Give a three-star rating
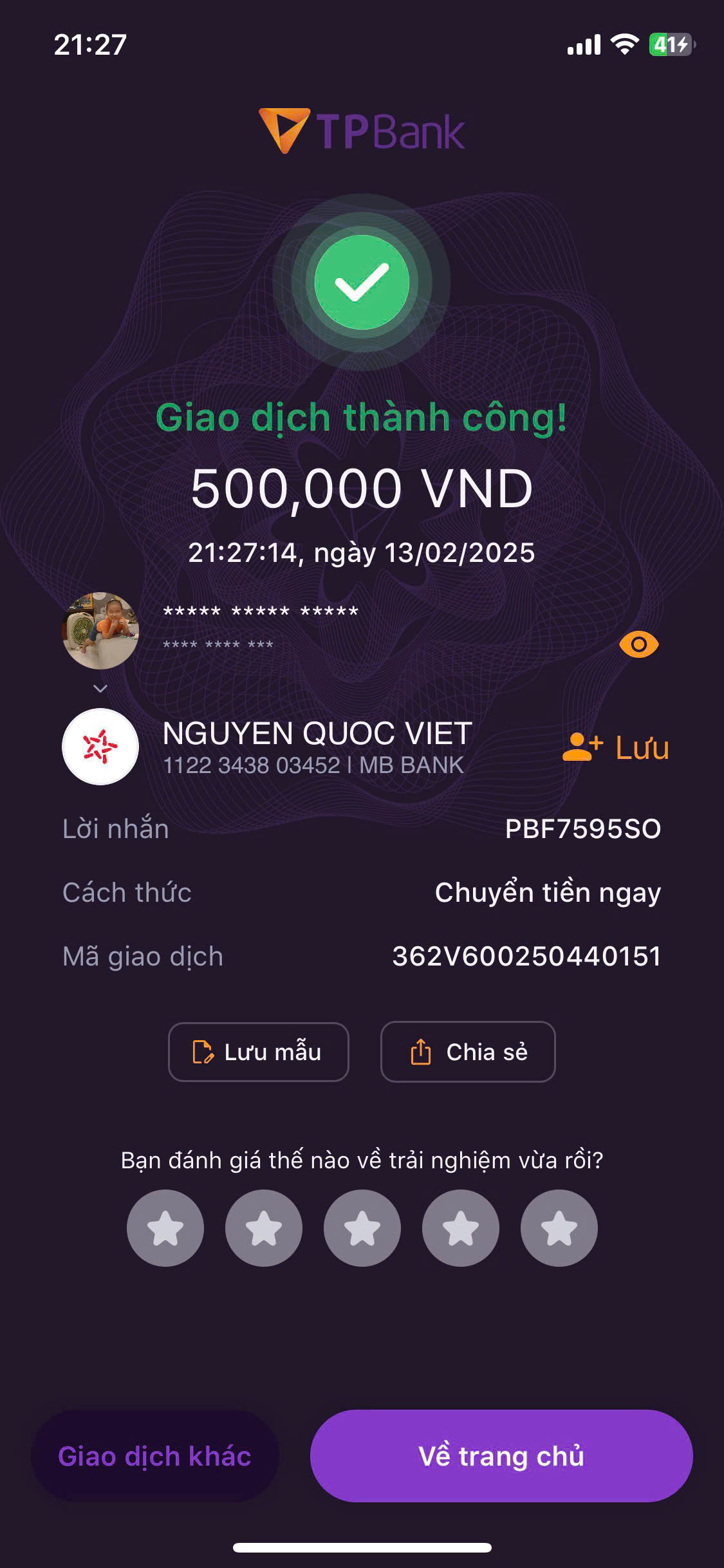 point(362,1228)
